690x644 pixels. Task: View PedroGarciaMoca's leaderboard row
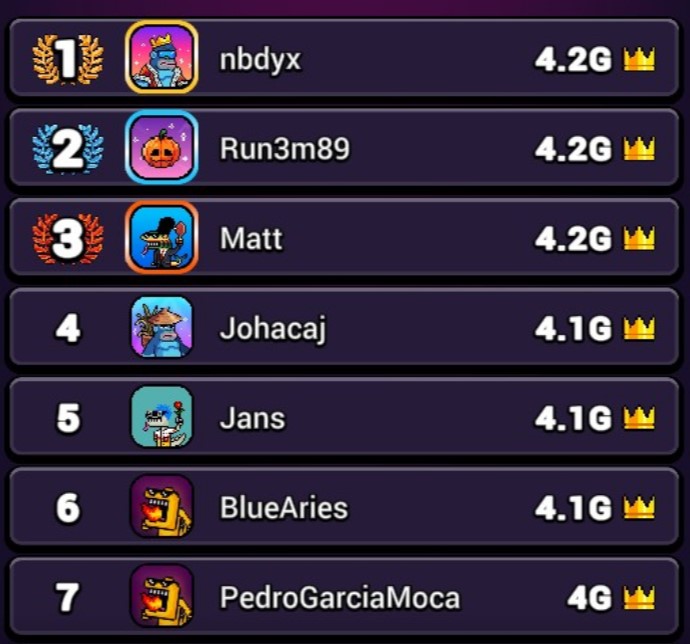[345, 597]
